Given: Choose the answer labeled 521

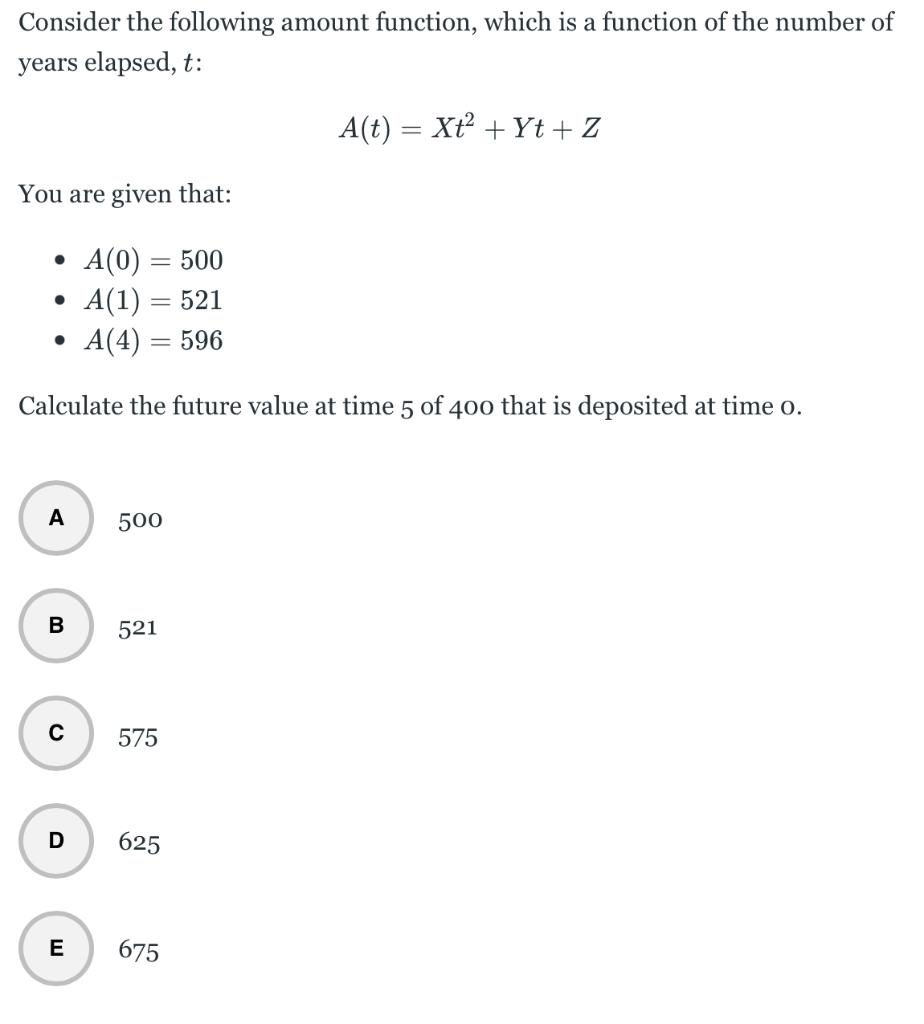Looking at the screenshot, I should coord(138,629).
